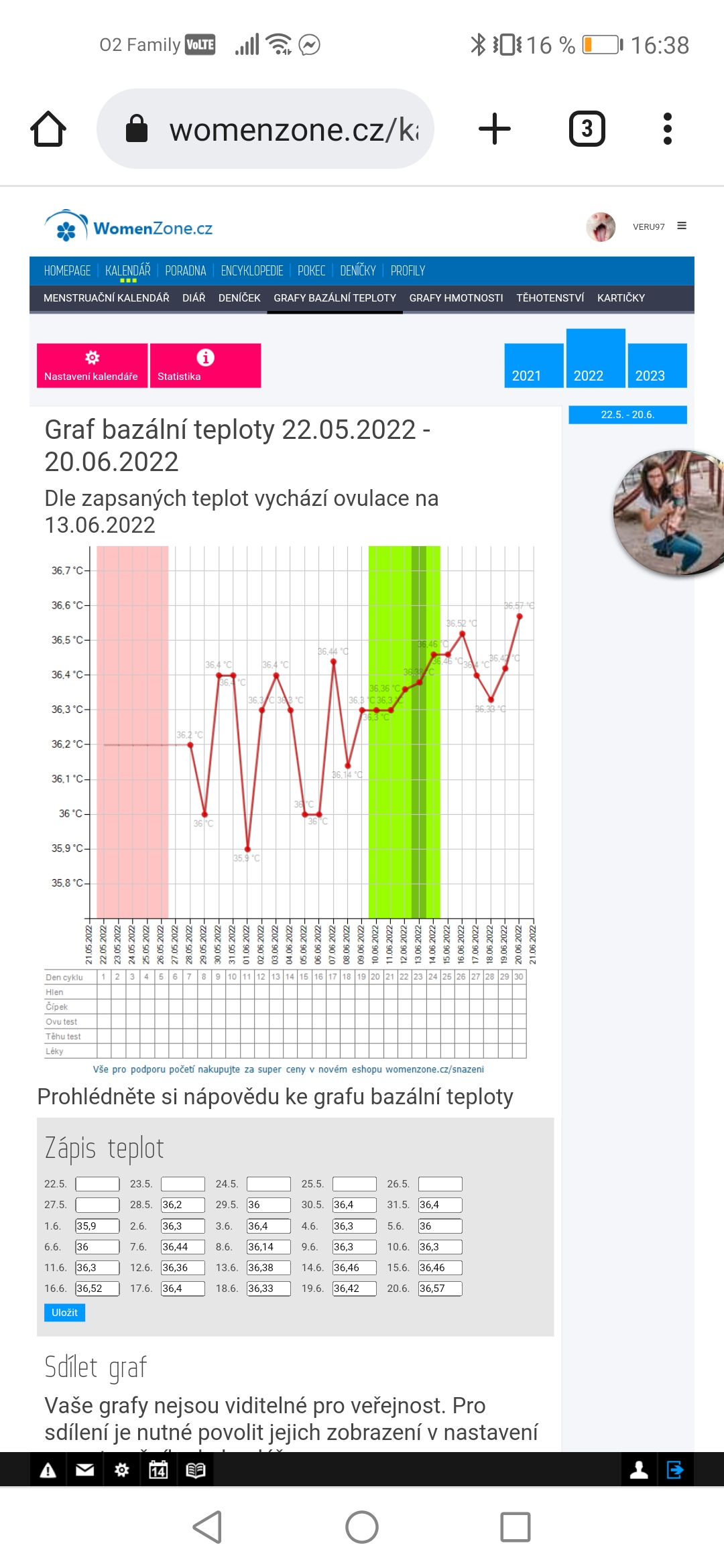Image resolution: width=724 pixels, height=1568 pixels.
Task: Open the messages envelope in bottom toolbar
Action: click(84, 1470)
